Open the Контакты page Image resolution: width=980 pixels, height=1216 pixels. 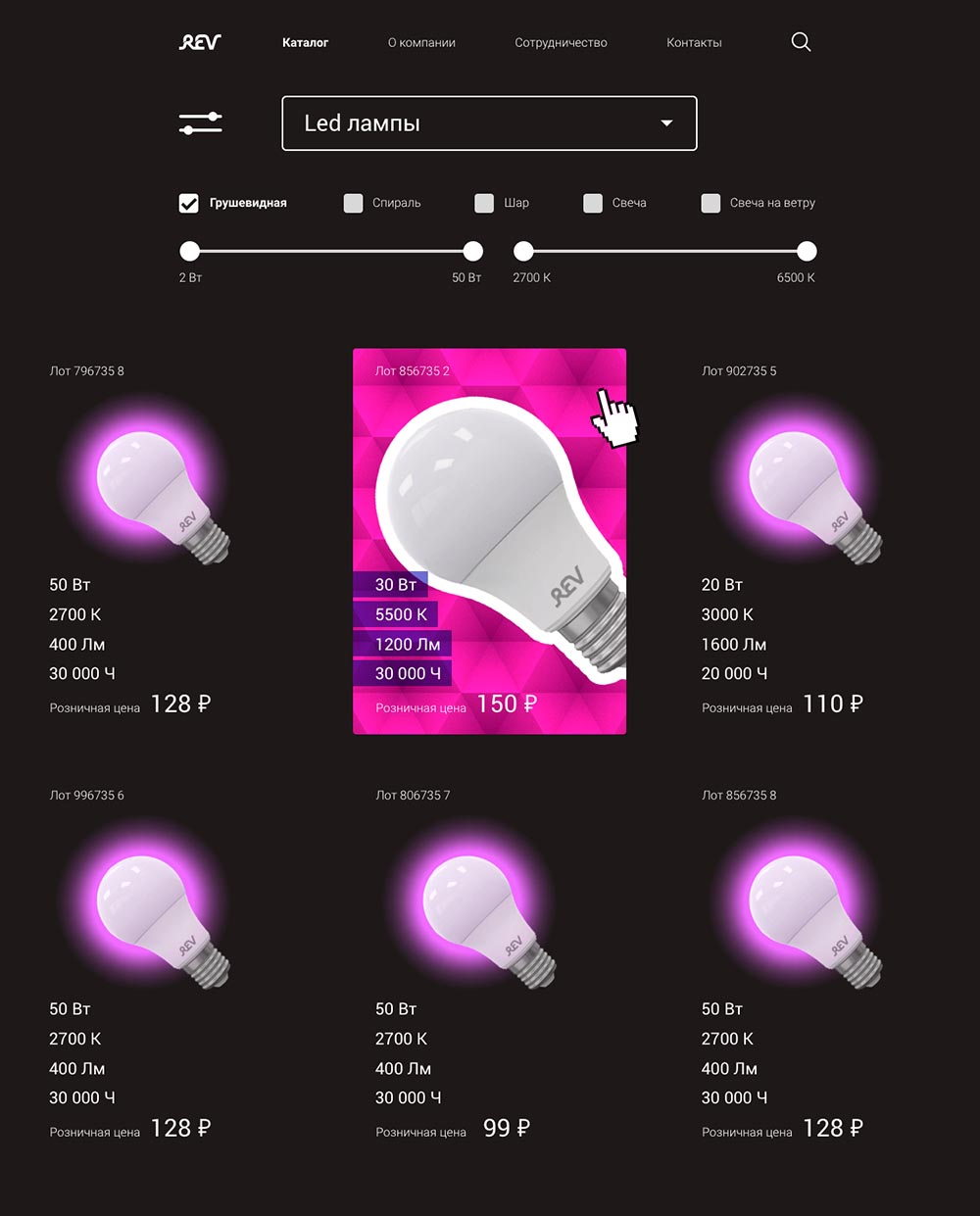click(x=694, y=43)
